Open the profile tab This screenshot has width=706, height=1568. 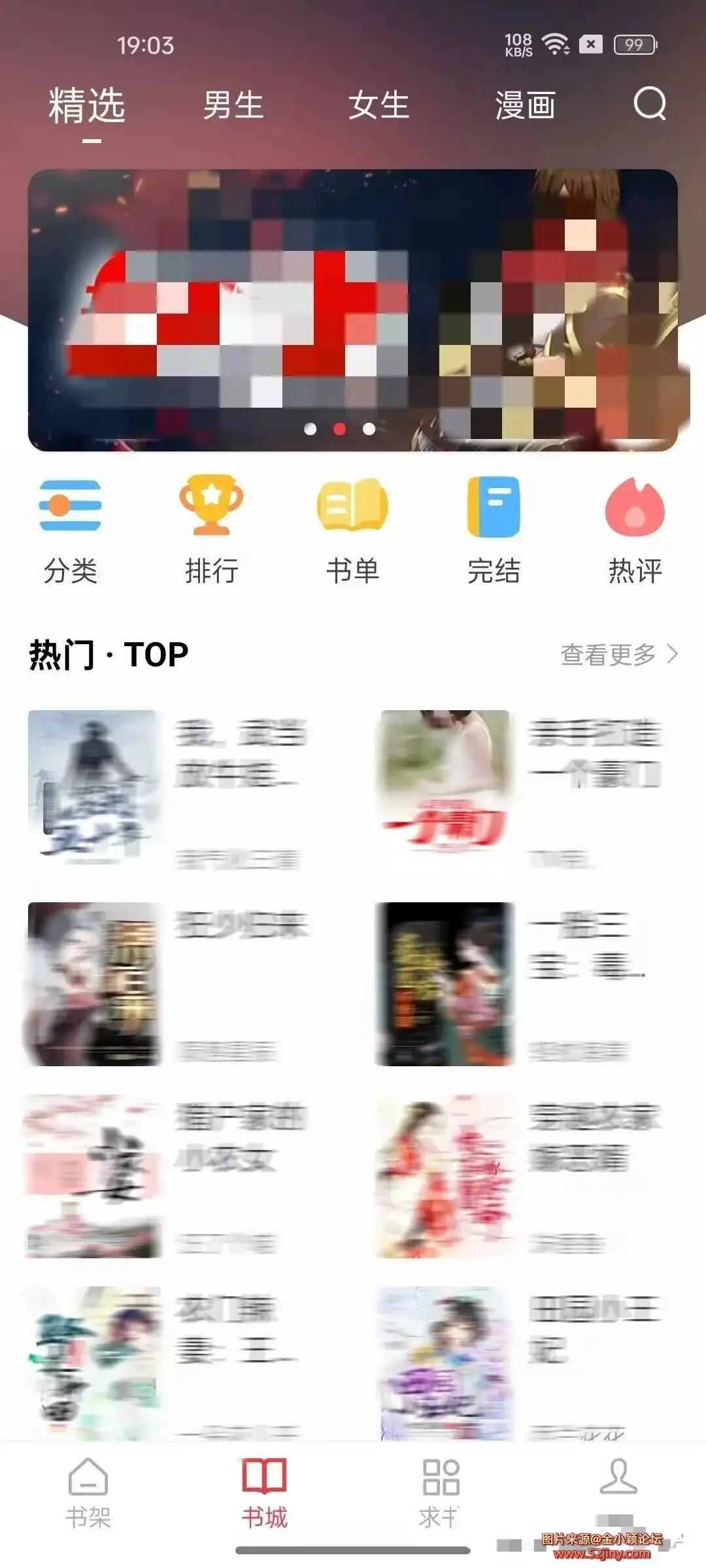618,1483
